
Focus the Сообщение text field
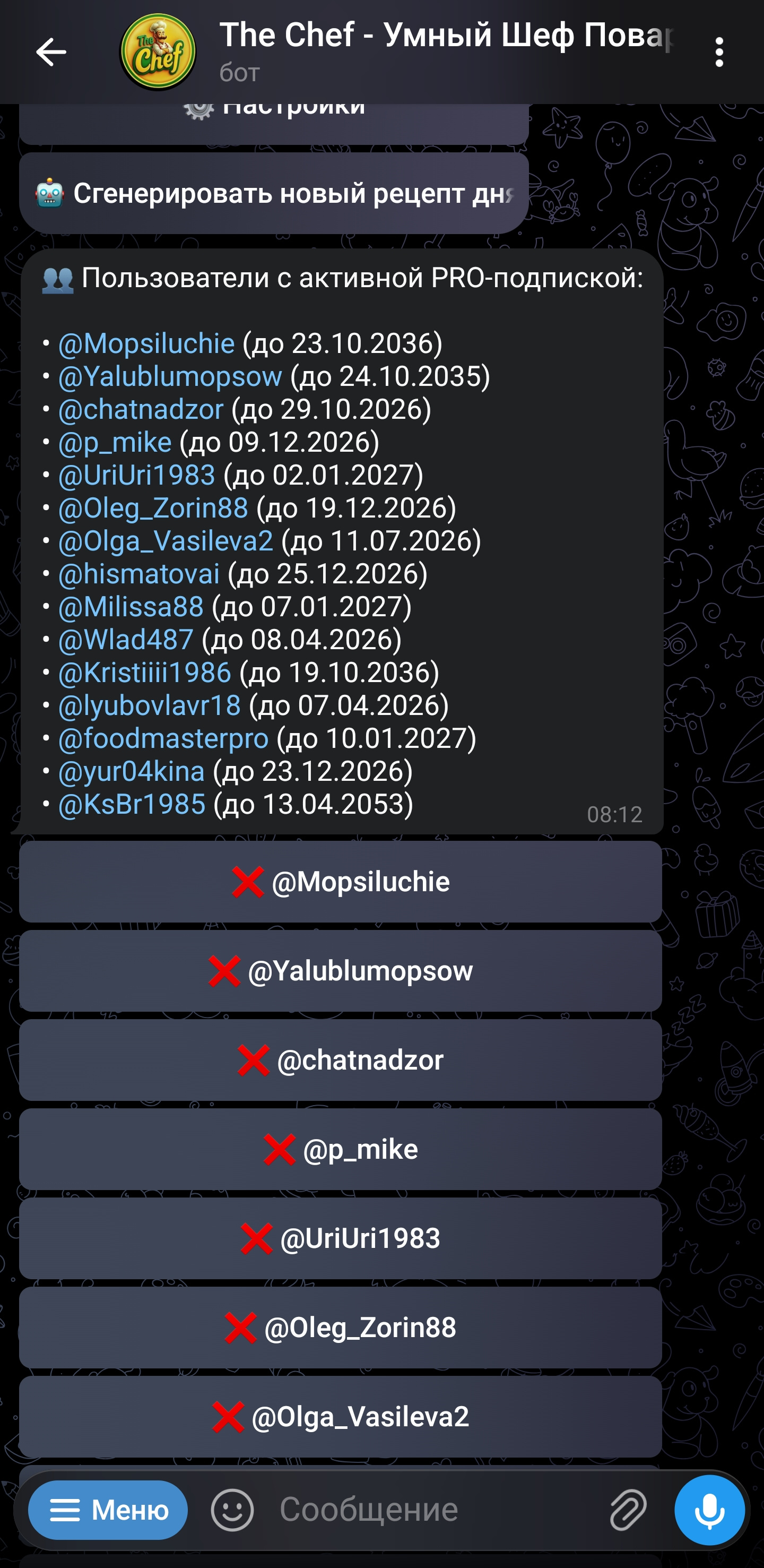tap(426, 1510)
